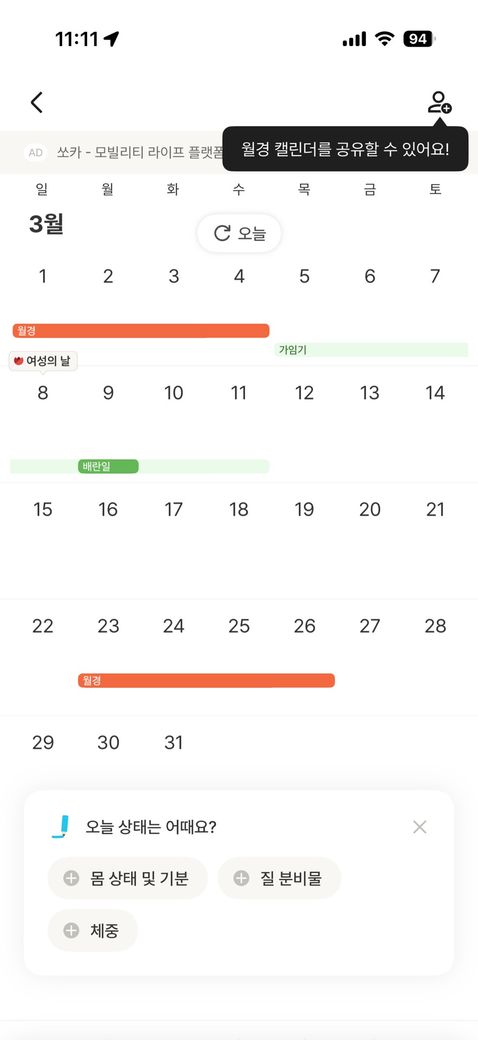Tap the 오늘 button to return today
The width and height of the screenshot is (478, 1040).
(239, 233)
